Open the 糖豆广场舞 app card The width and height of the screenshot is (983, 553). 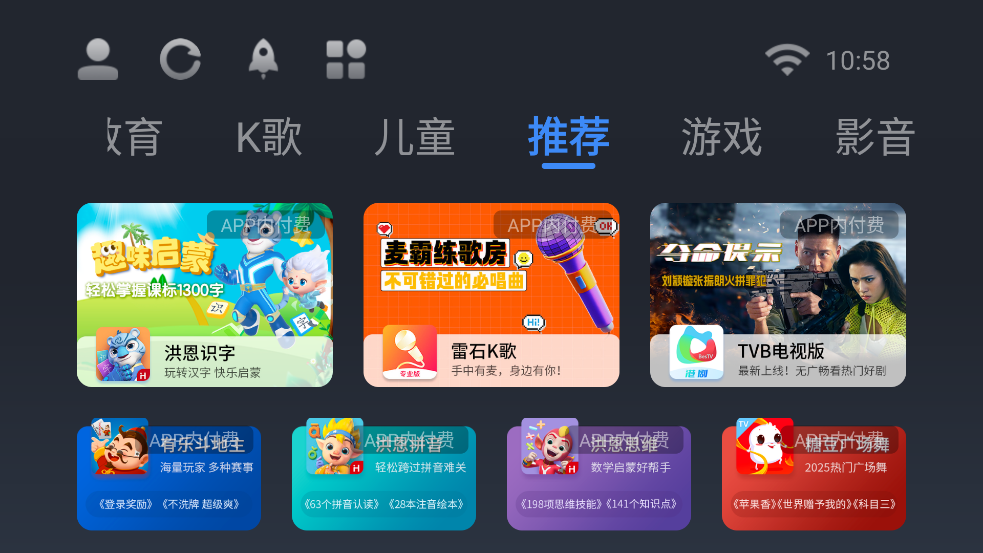coord(814,477)
